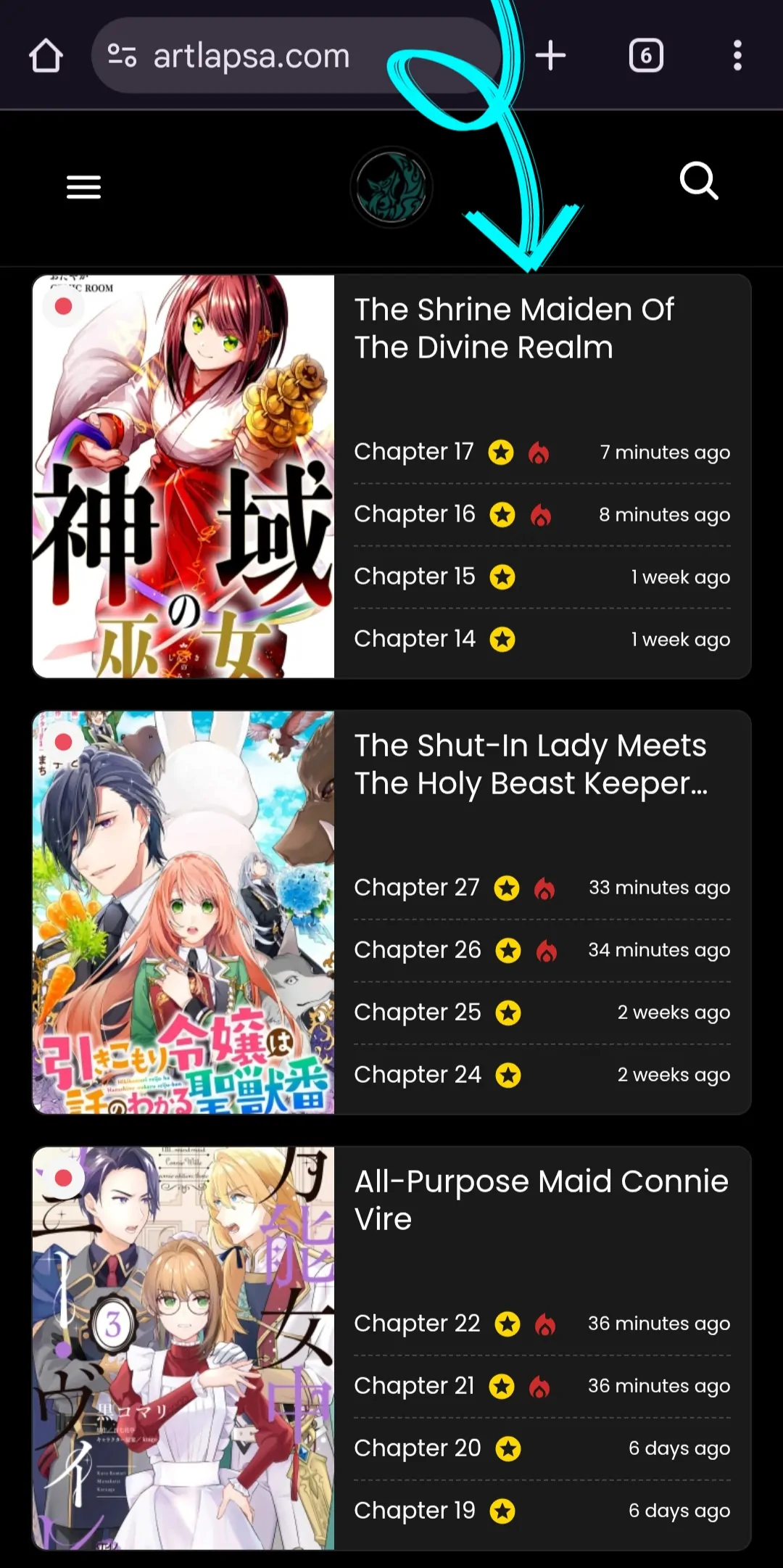Open the tab switcher showing 6 tabs
783x1568 pixels.
point(645,56)
